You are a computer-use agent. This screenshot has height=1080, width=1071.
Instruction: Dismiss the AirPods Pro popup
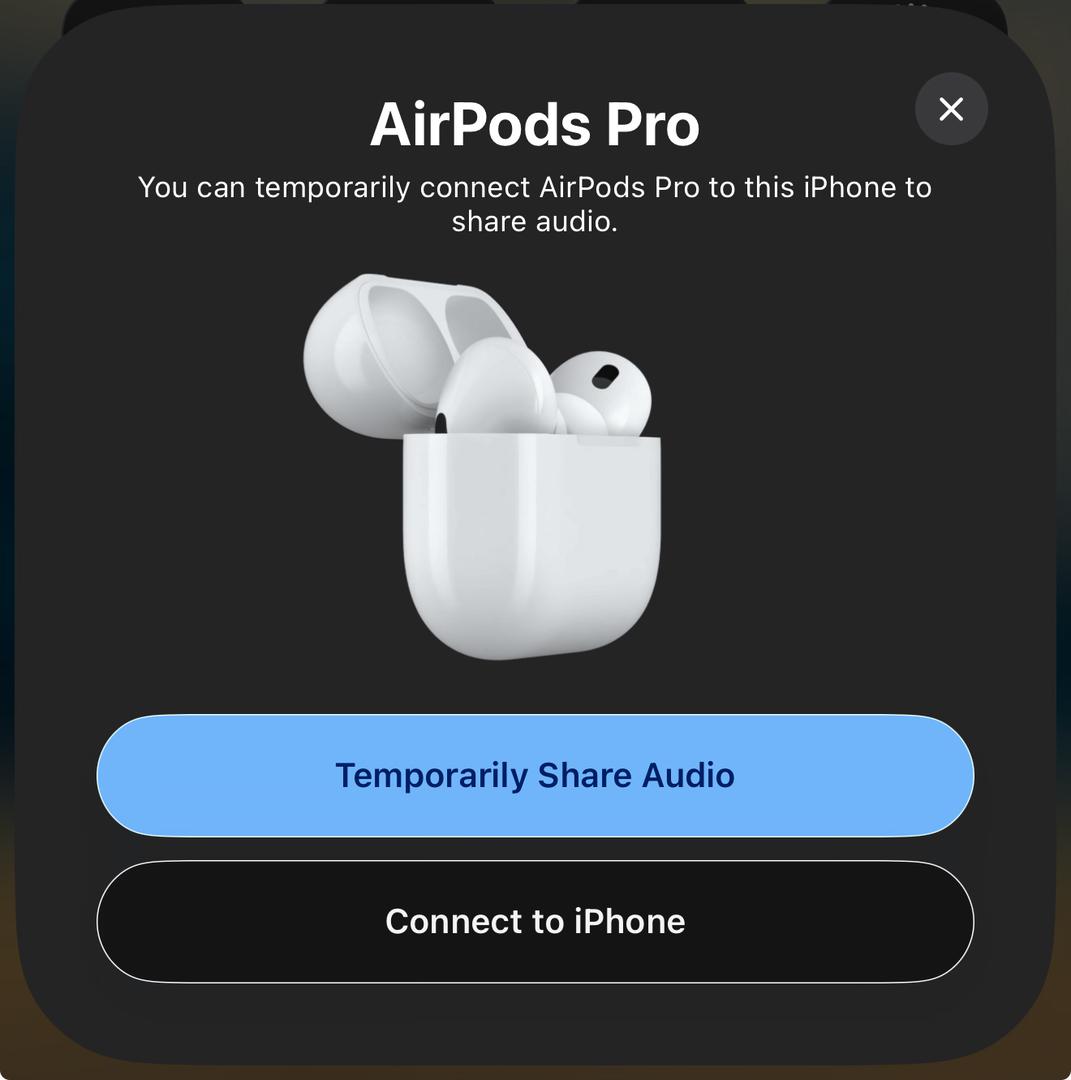point(951,109)
